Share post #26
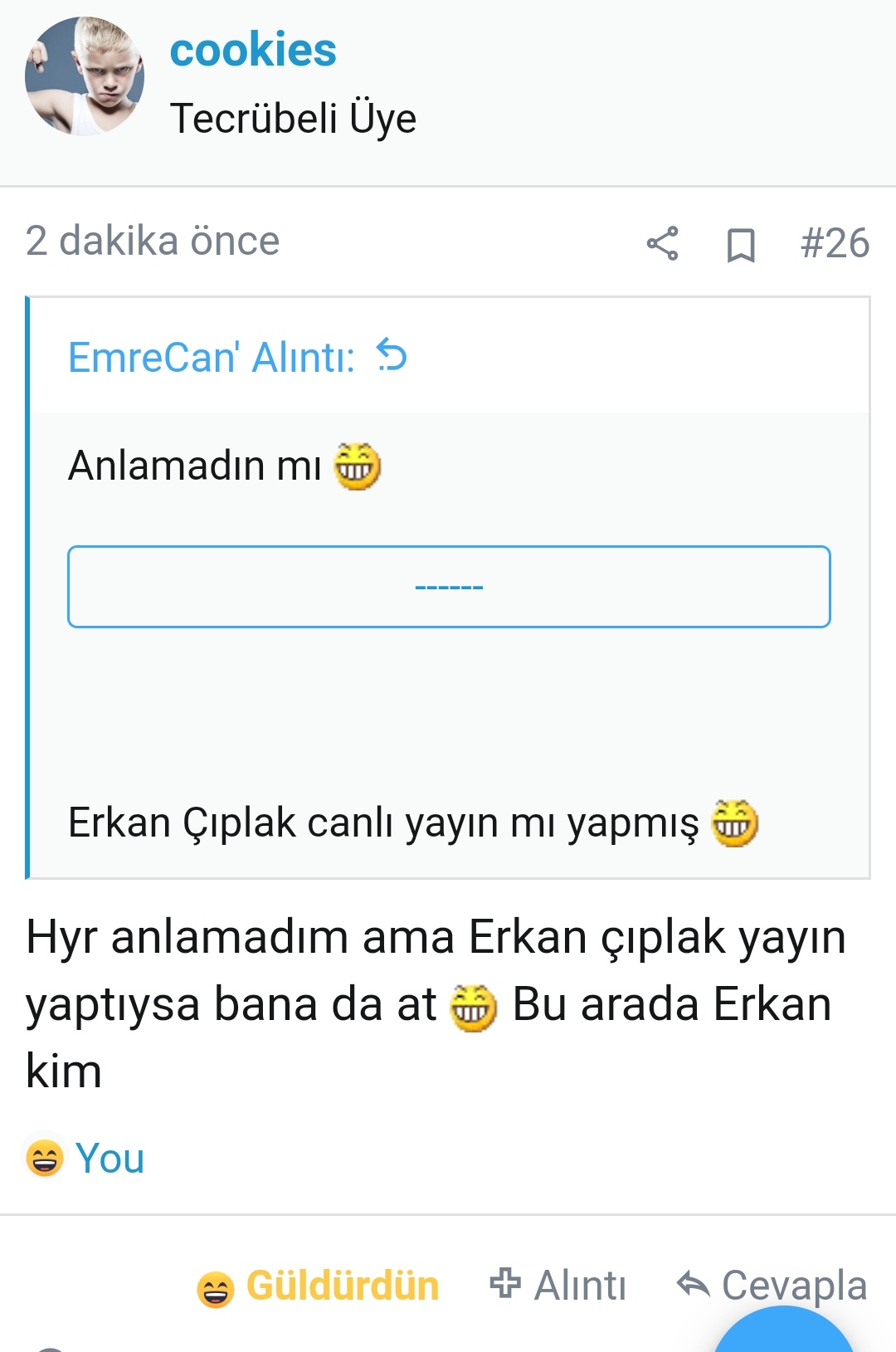The image size is (896, 1352). coord(662,244)
